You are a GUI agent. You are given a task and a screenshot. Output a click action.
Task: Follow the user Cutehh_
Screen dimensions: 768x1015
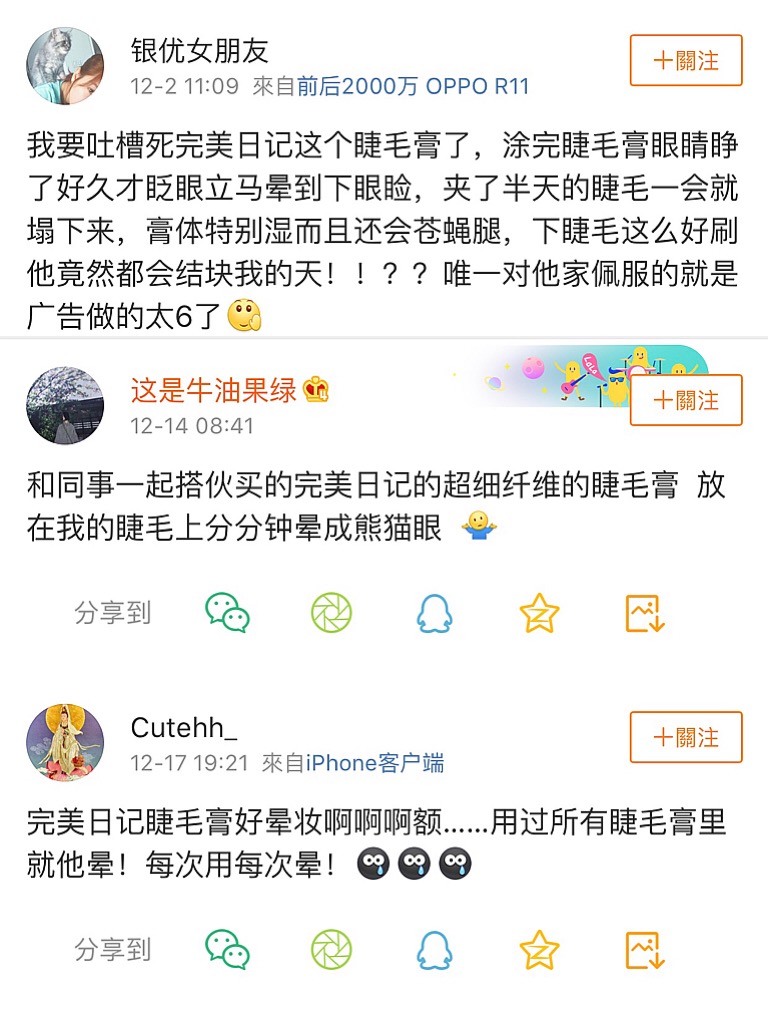pyautogui.click(x=686, y=737)
